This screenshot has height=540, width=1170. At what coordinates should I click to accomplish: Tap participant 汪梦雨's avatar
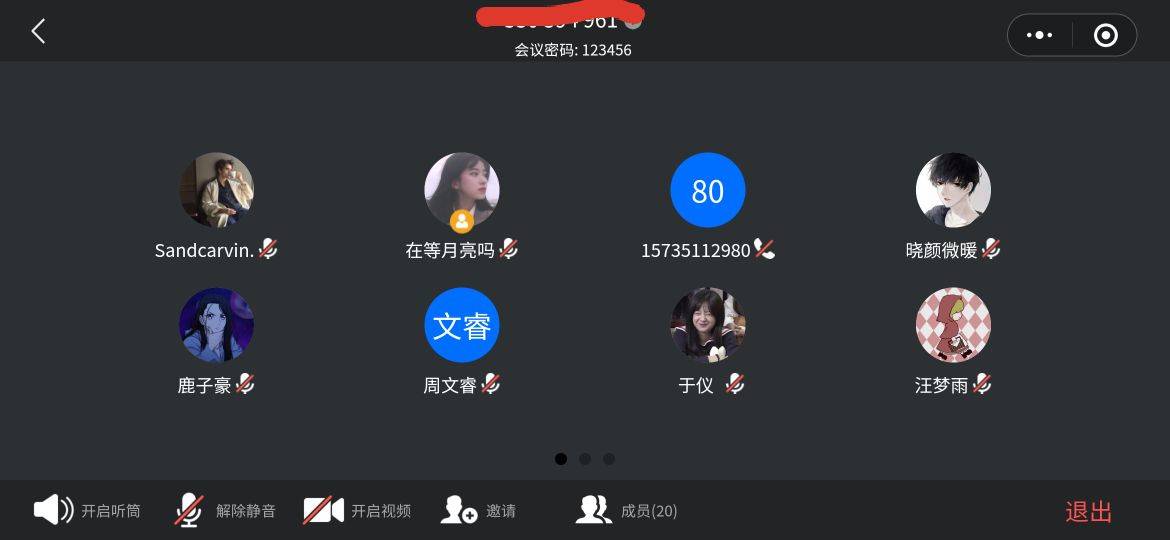953,325
